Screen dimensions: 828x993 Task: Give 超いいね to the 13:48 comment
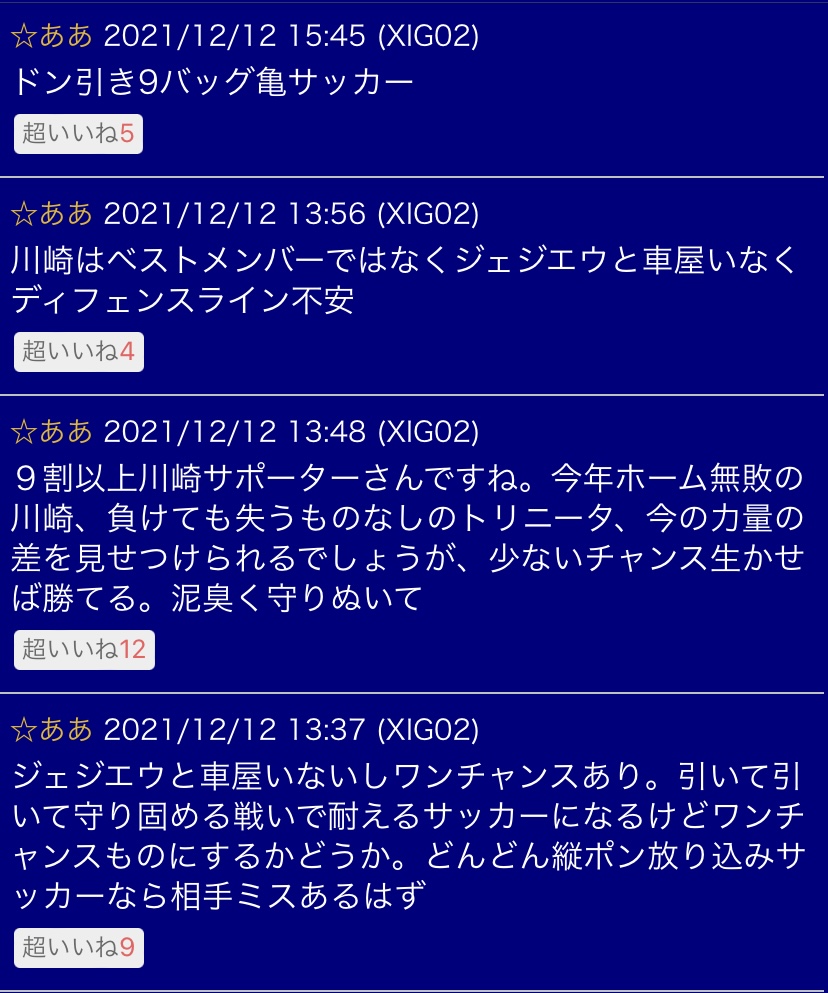tap(84, 650)
